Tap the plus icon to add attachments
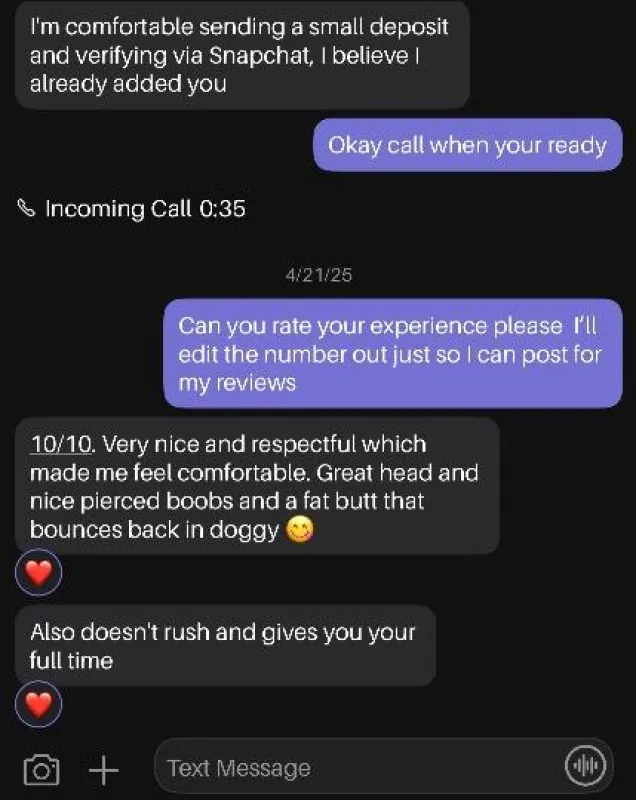The image size is (636, 800). pos(103,768)
